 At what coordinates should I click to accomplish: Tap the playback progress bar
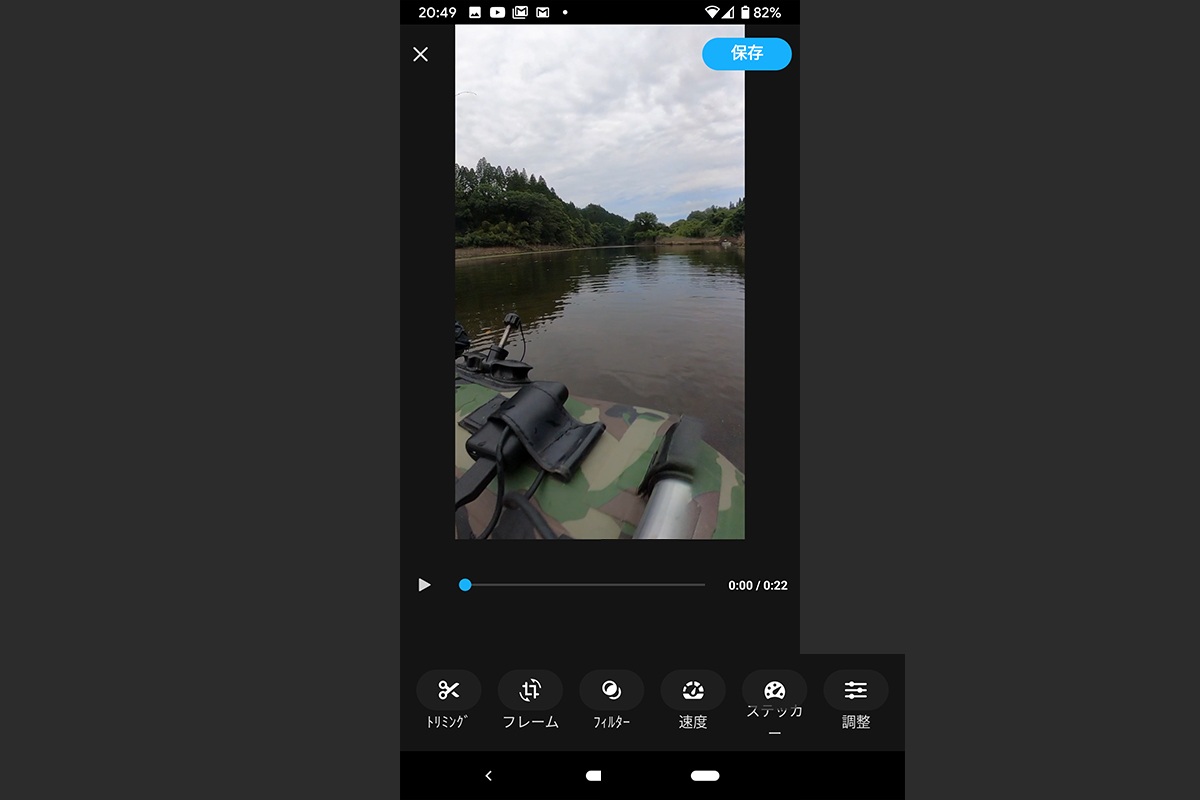585,585
